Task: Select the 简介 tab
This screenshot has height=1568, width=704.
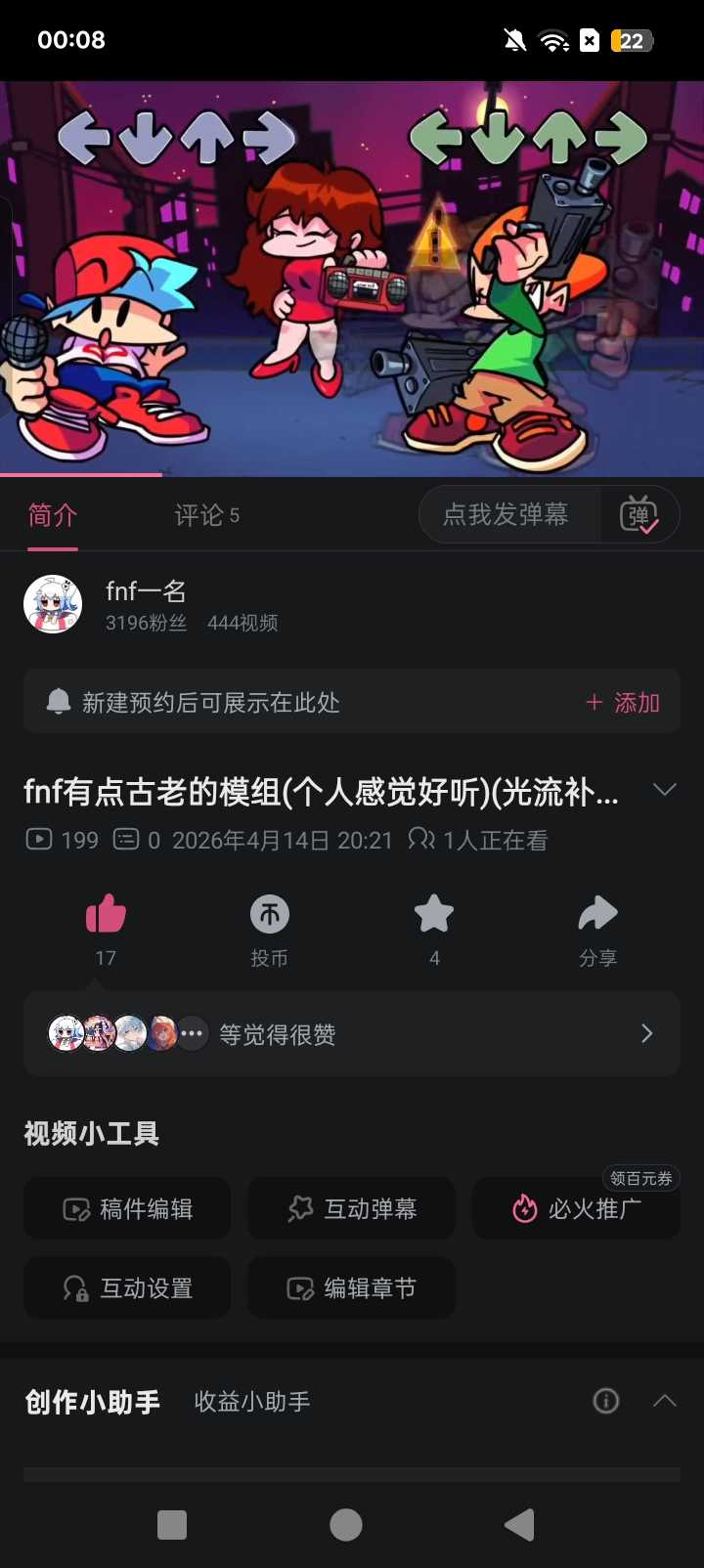Action: (53, 515)
